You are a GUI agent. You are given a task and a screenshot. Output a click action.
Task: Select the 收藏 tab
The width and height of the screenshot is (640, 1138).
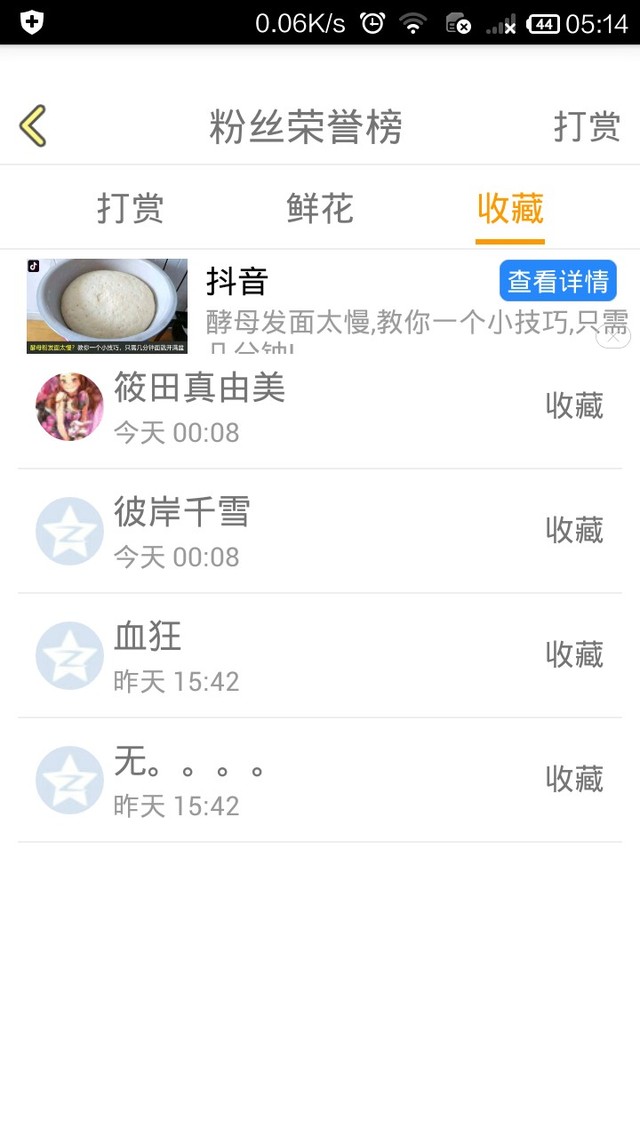(510, 208)
